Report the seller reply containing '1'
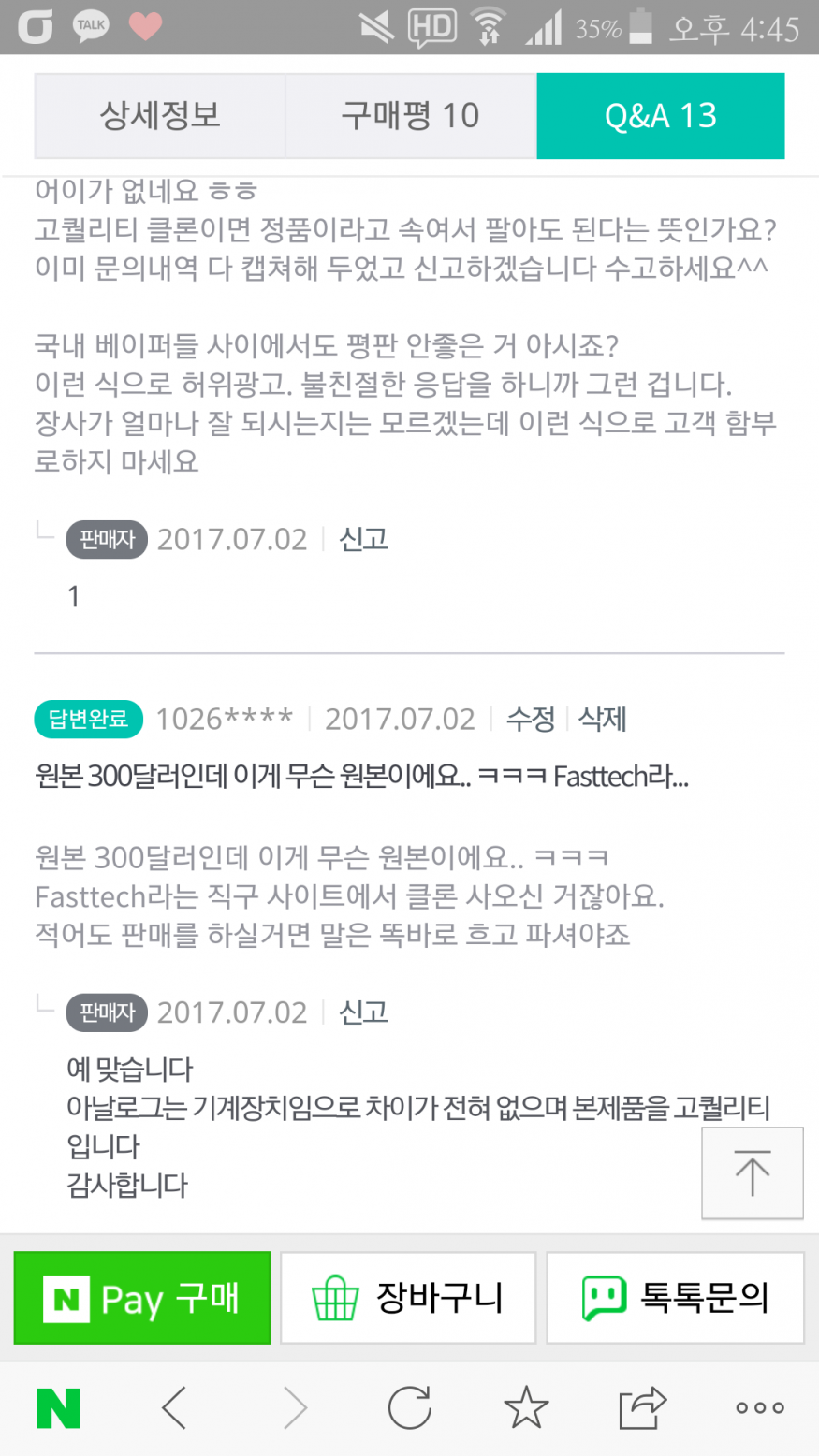The width and height of the screenshot is (819, 1456). tap(363, 539)
